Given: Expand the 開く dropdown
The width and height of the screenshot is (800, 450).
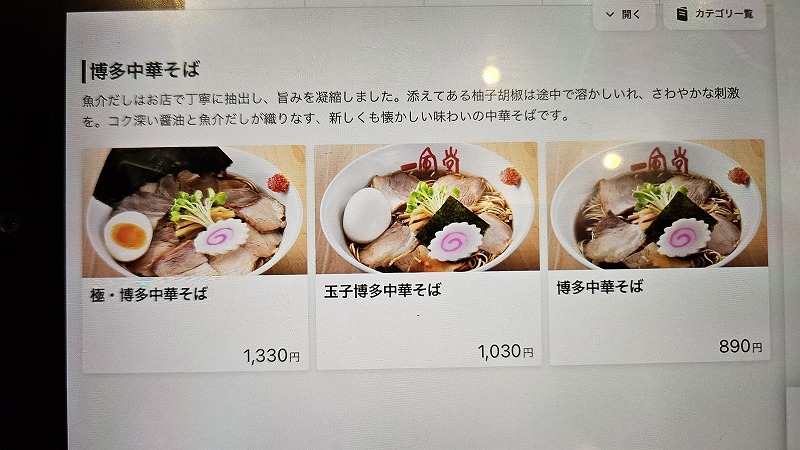Looking at the screenshot, I should (x=625, y=15).
